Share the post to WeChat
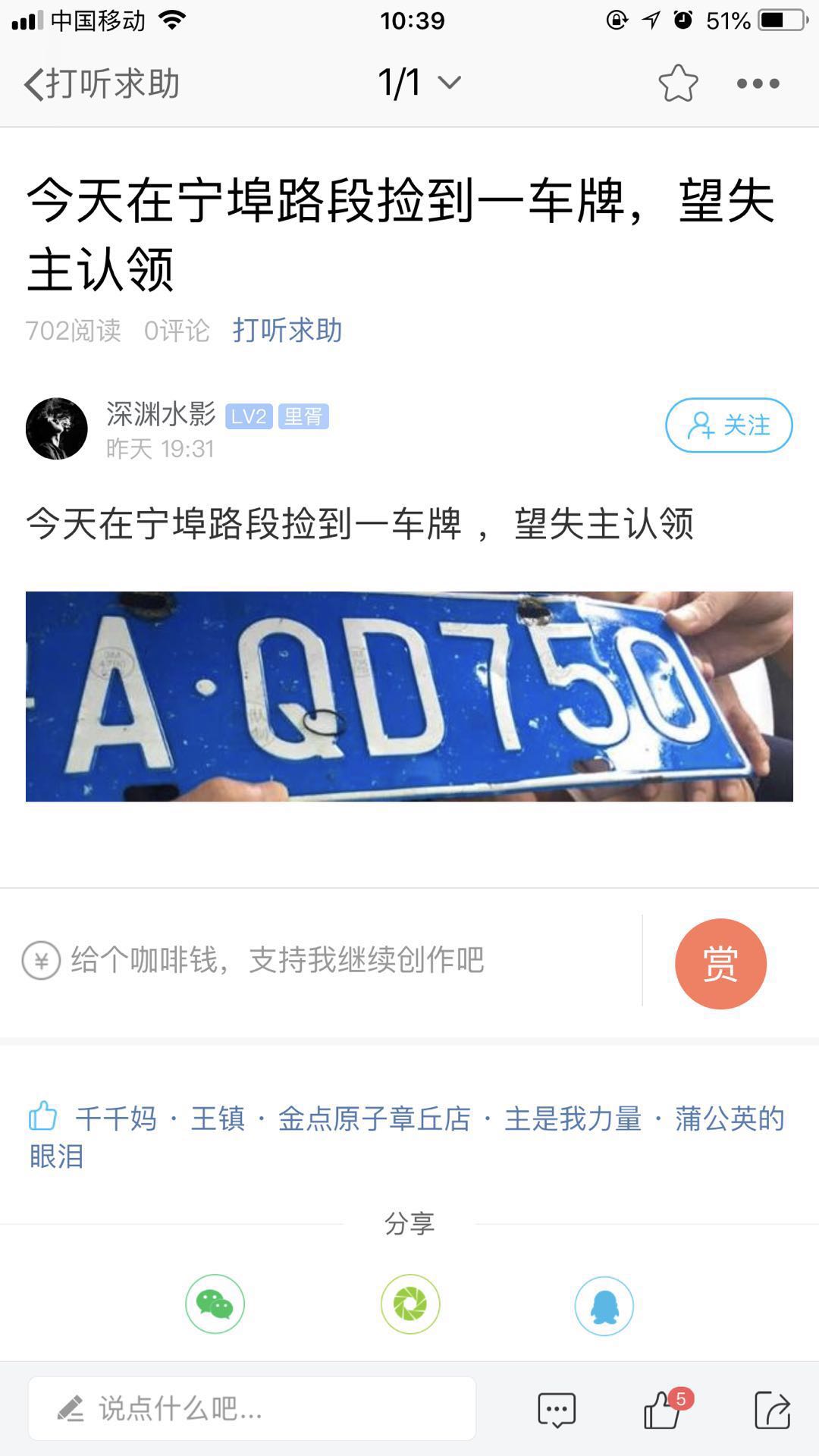 point(215,1304)
